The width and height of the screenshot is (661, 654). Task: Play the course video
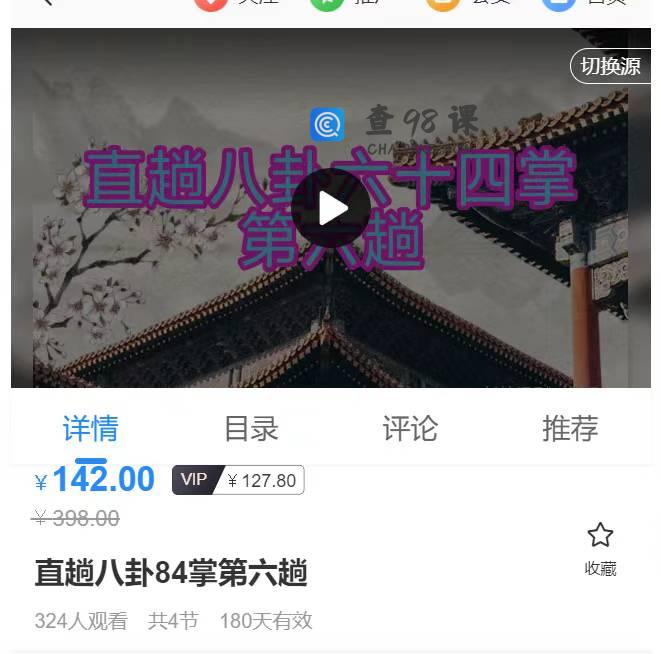pos(331,208)
